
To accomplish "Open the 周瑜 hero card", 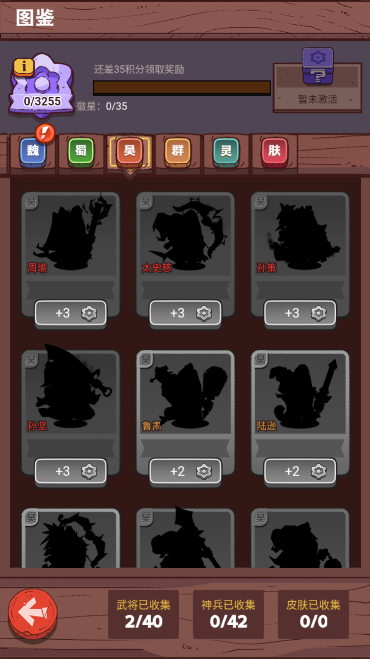I will click(71, 254).
